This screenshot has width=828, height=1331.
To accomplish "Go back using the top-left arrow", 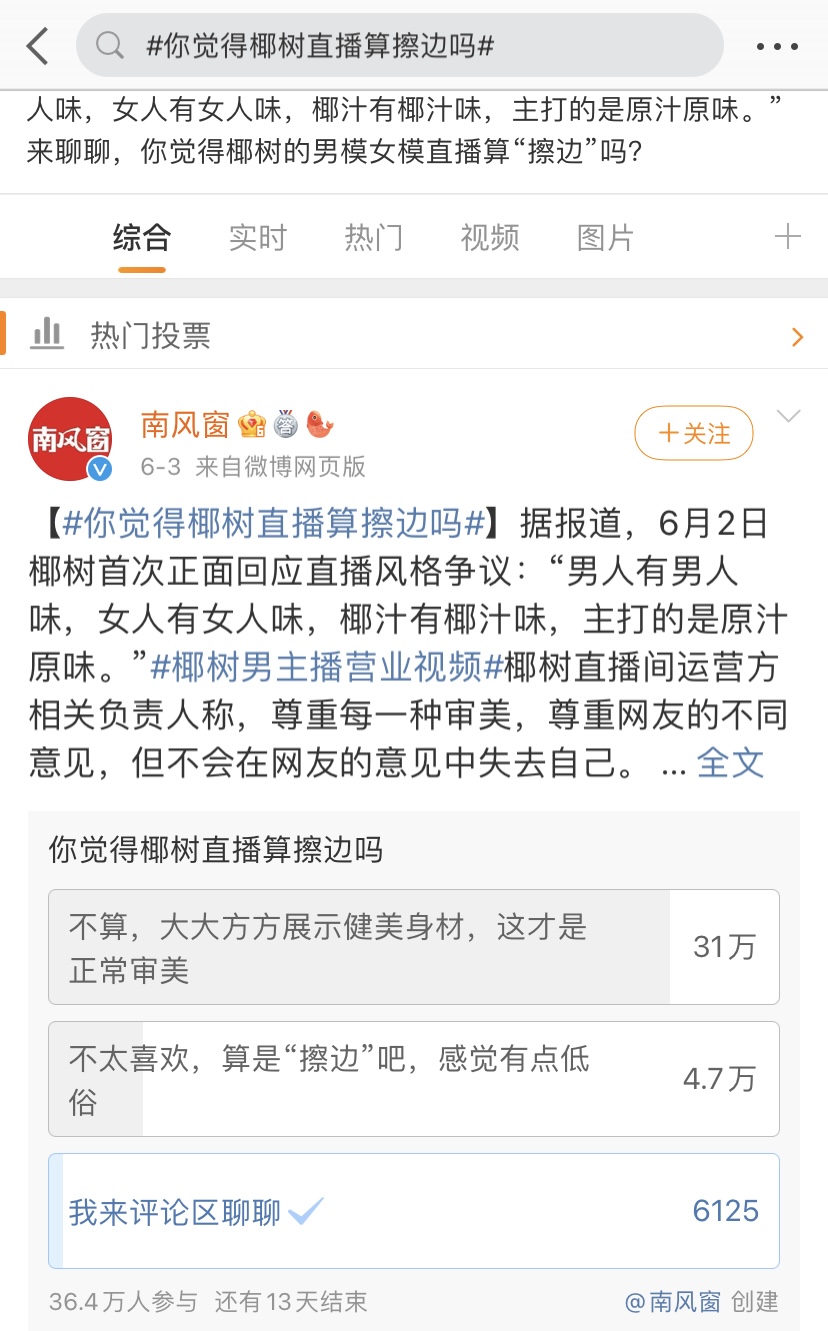I will pos(38,46).
